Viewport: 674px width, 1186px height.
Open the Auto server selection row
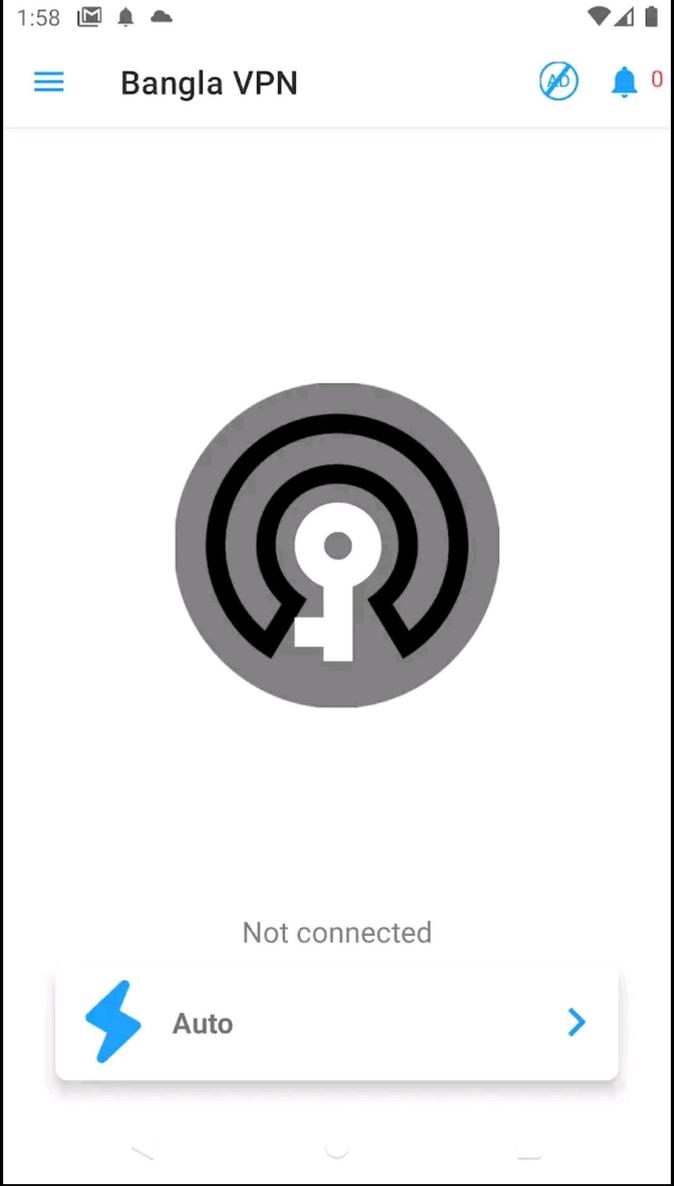[337, 1022]
